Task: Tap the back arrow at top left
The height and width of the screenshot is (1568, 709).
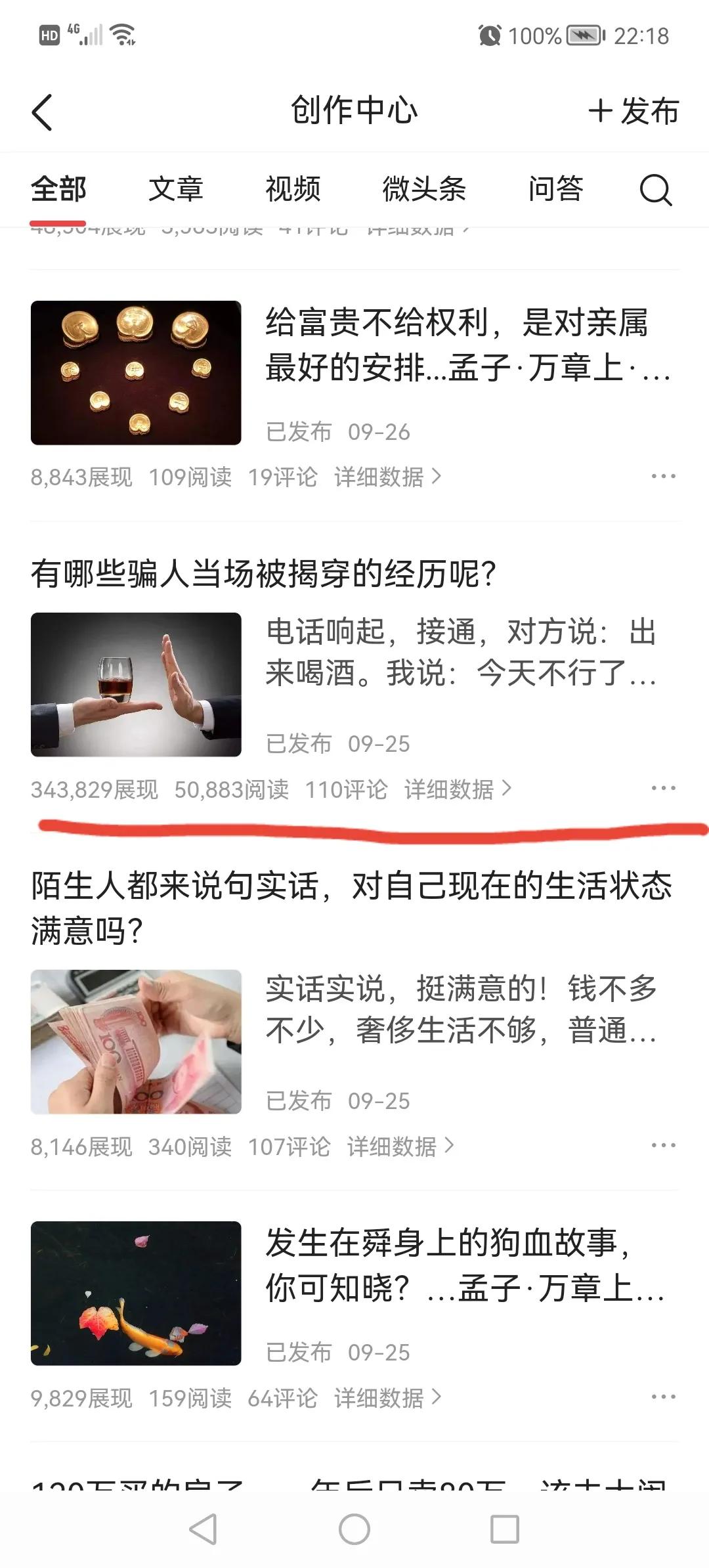Action: click(x=42, y=112)
